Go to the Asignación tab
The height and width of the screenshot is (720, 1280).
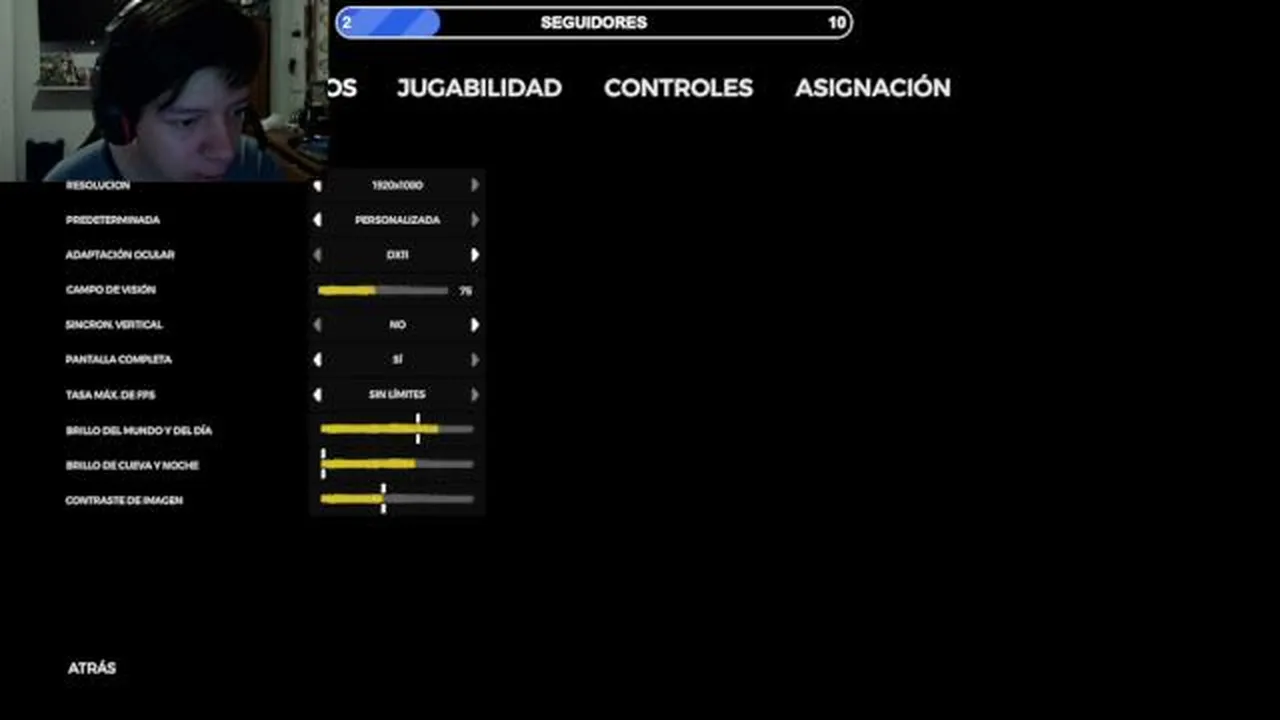coord(872,88)
